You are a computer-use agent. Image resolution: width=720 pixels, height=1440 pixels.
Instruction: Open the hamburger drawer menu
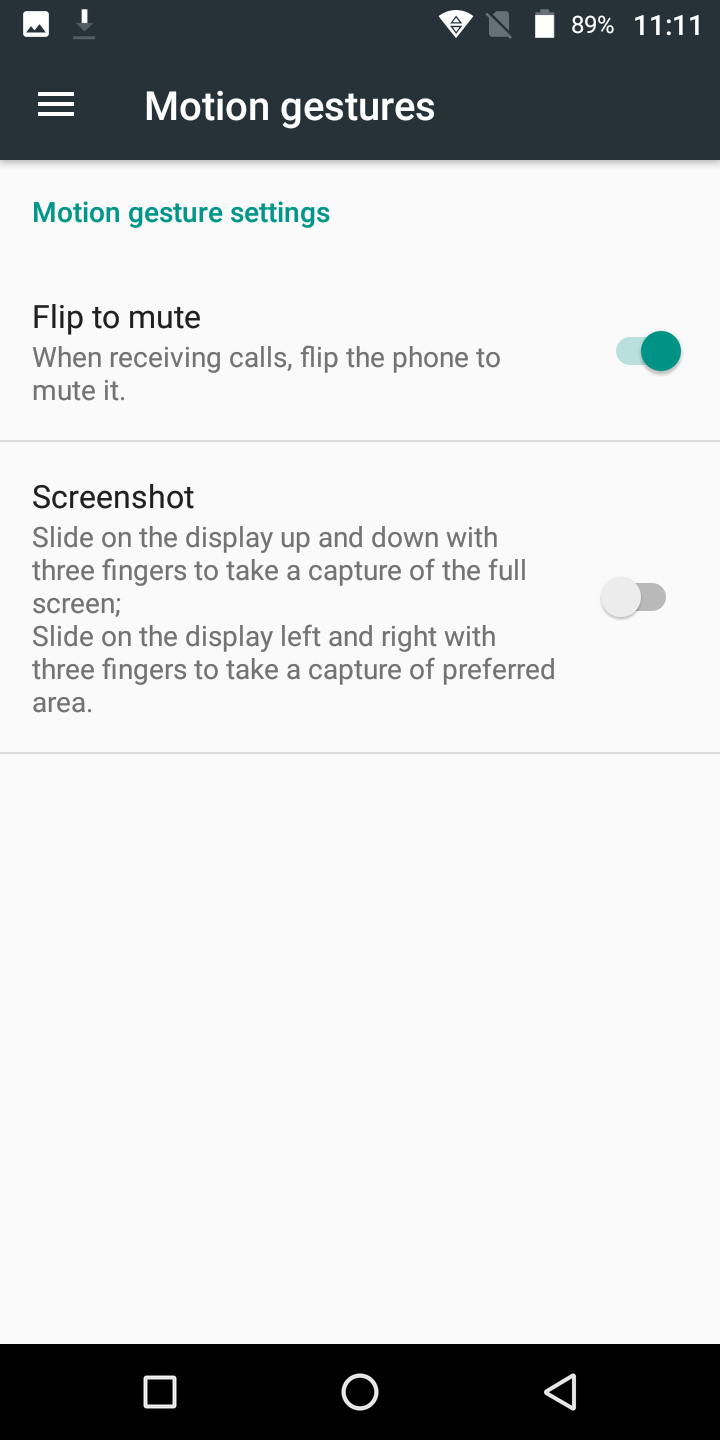tap(56, 106)
